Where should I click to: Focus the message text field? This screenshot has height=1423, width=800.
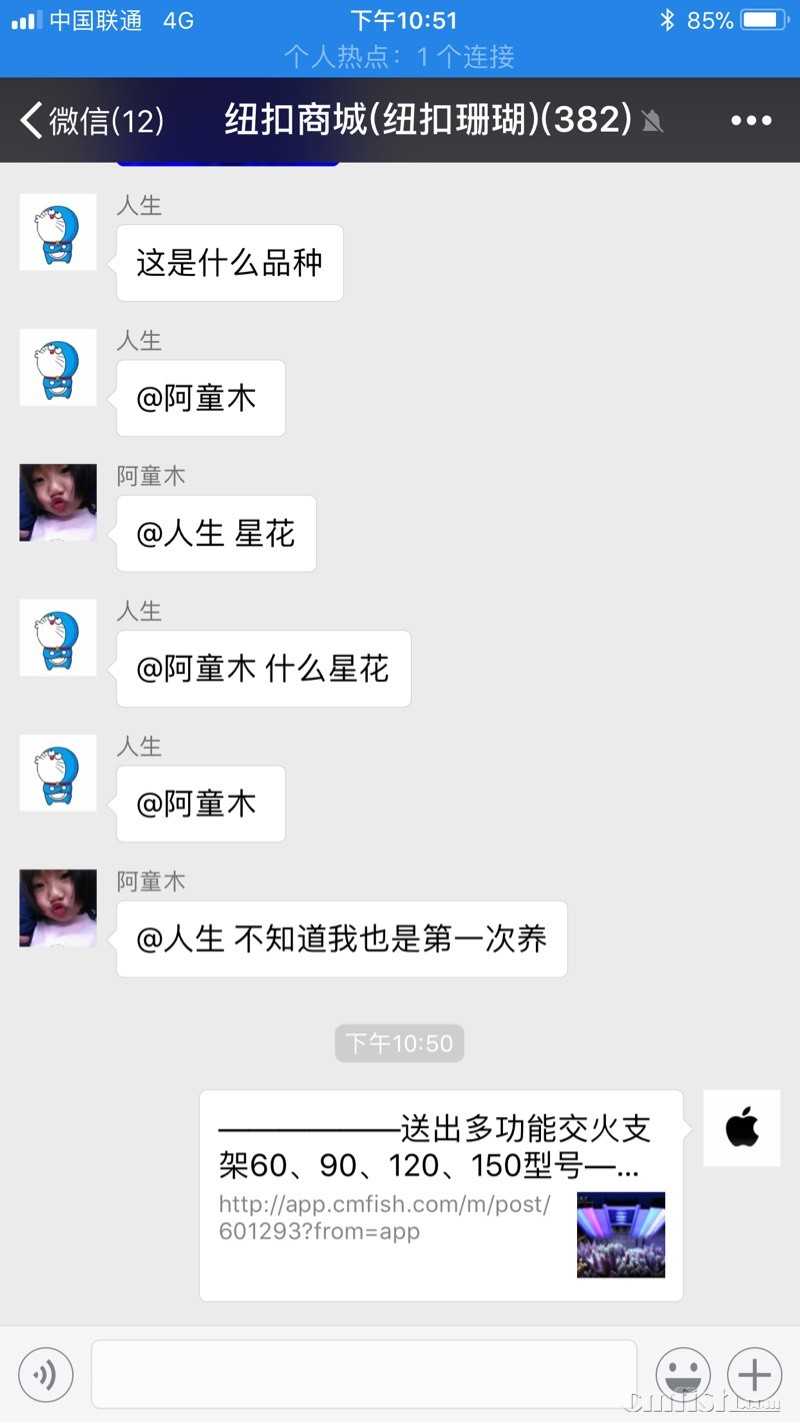click(364, 1375)
